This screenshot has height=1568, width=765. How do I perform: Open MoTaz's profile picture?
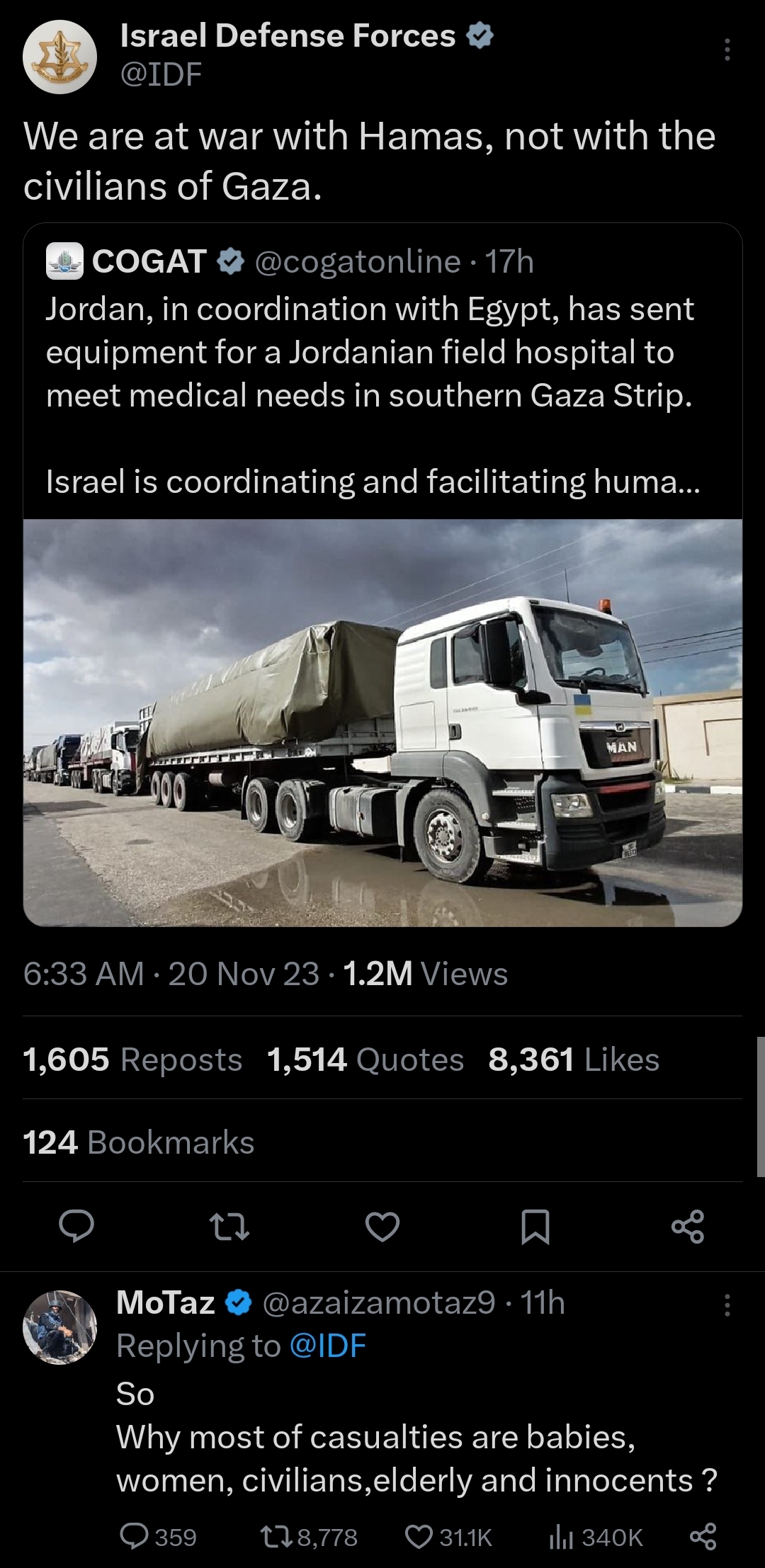click(60, 1327)
